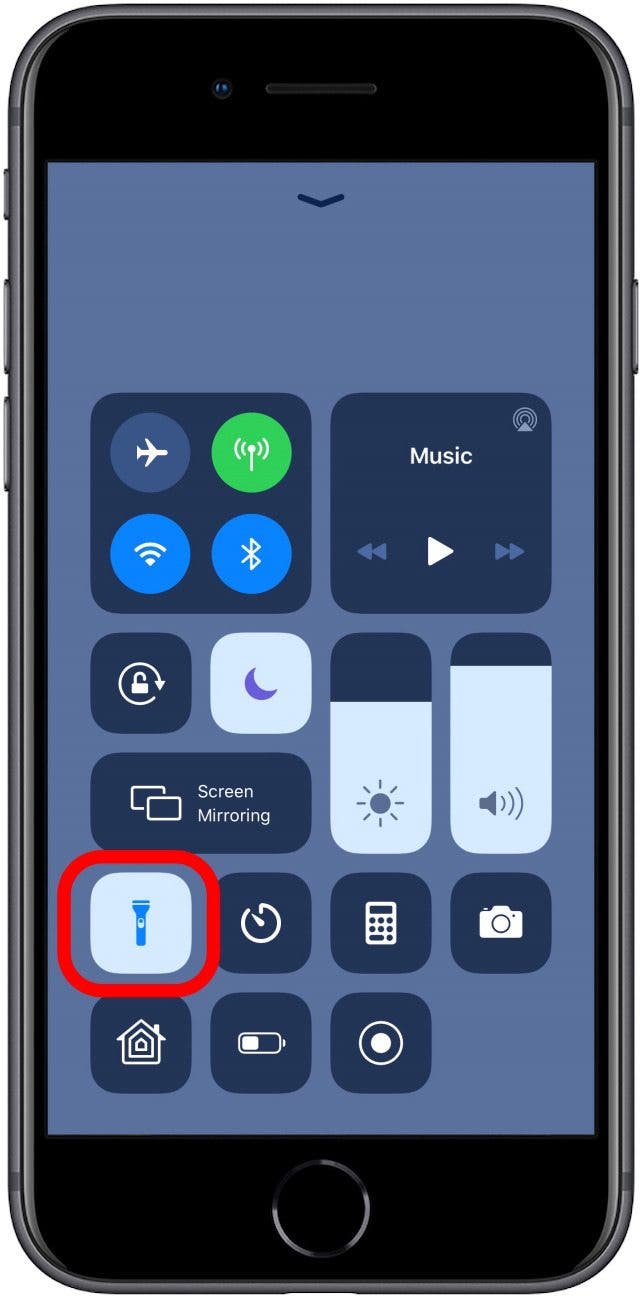Turn off the flashlight
642x1298 pixels.
point(141,922)
